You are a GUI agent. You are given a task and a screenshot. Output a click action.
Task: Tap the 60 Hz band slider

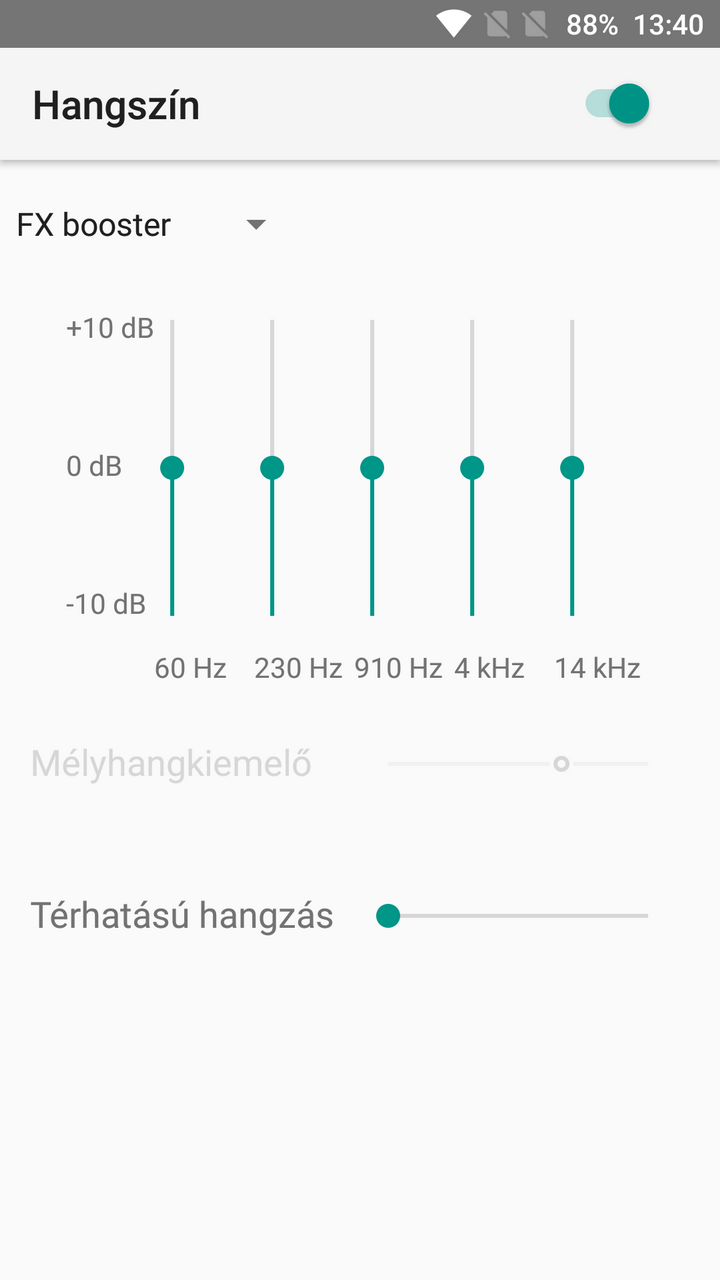172,467
